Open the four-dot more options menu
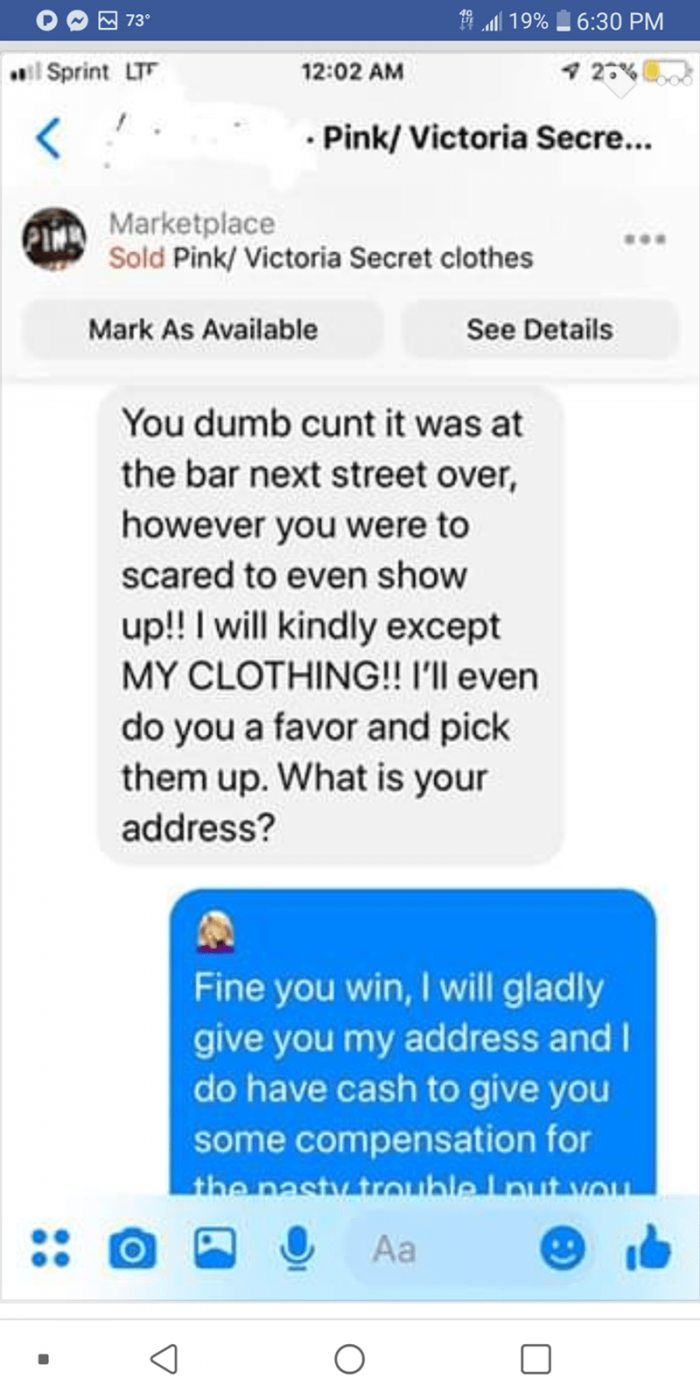Screen dimensions: 700x1400 coord(50,1248)
